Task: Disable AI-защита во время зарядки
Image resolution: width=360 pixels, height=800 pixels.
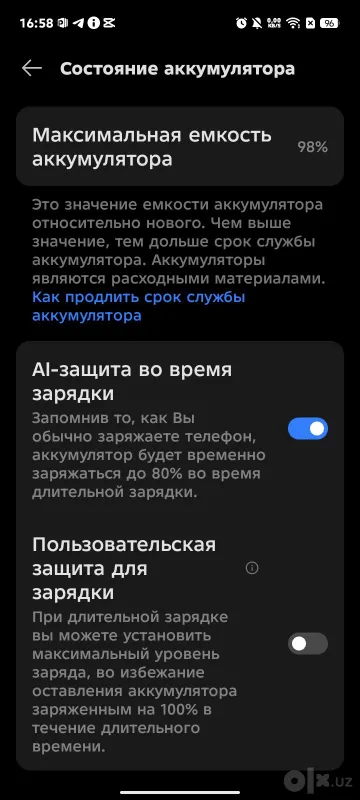Action: tap(307, 429)
